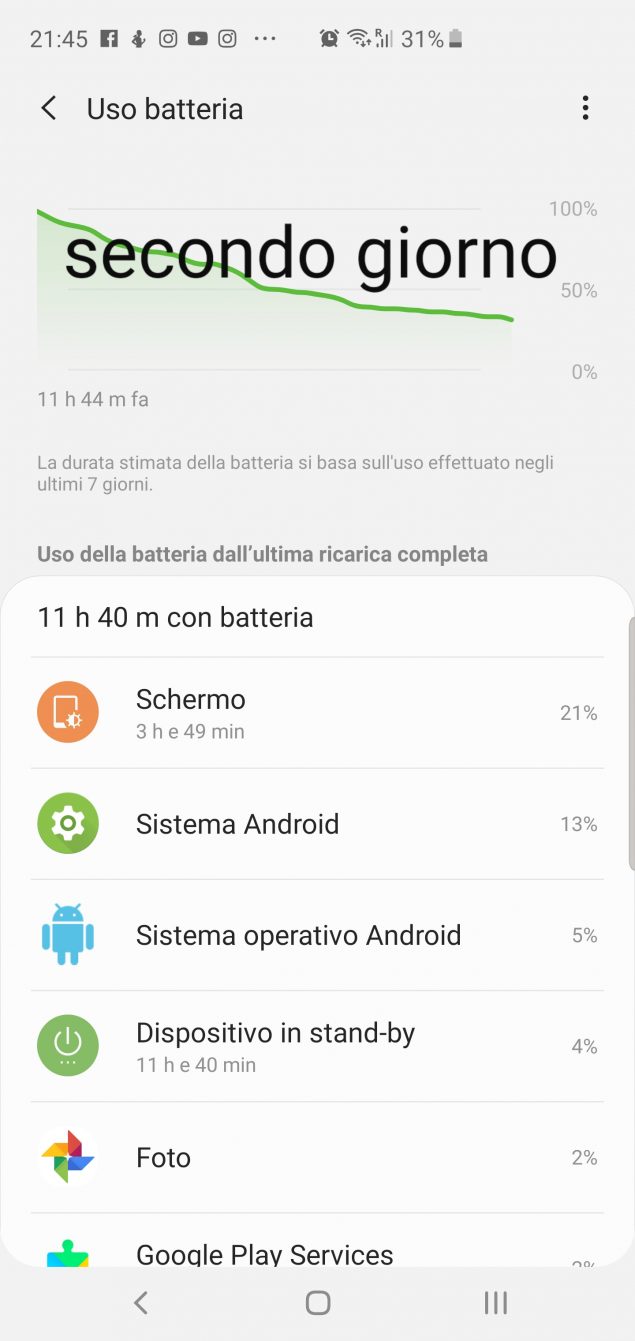The width and height of the screenshot is (635, 1341).
Task: Open Sistema Android battery details
Action: tap(317, 824)
